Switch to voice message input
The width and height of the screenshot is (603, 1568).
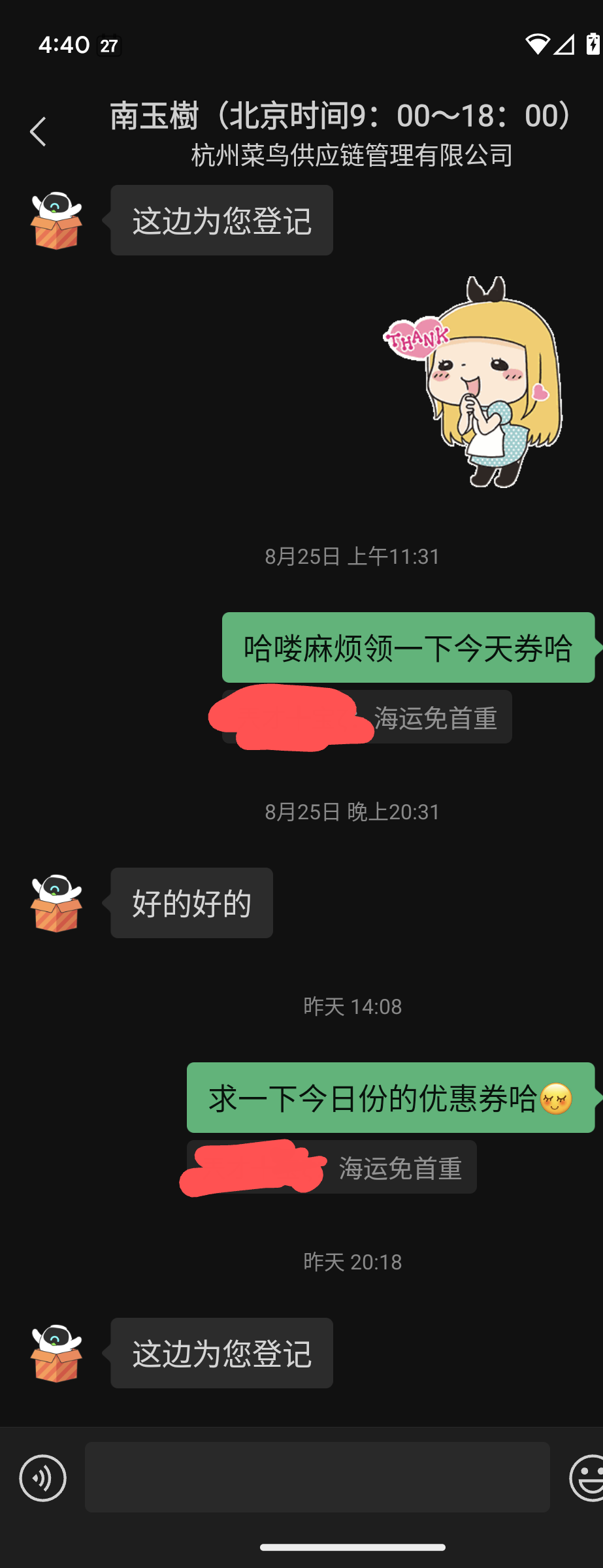coord(42,1478)
